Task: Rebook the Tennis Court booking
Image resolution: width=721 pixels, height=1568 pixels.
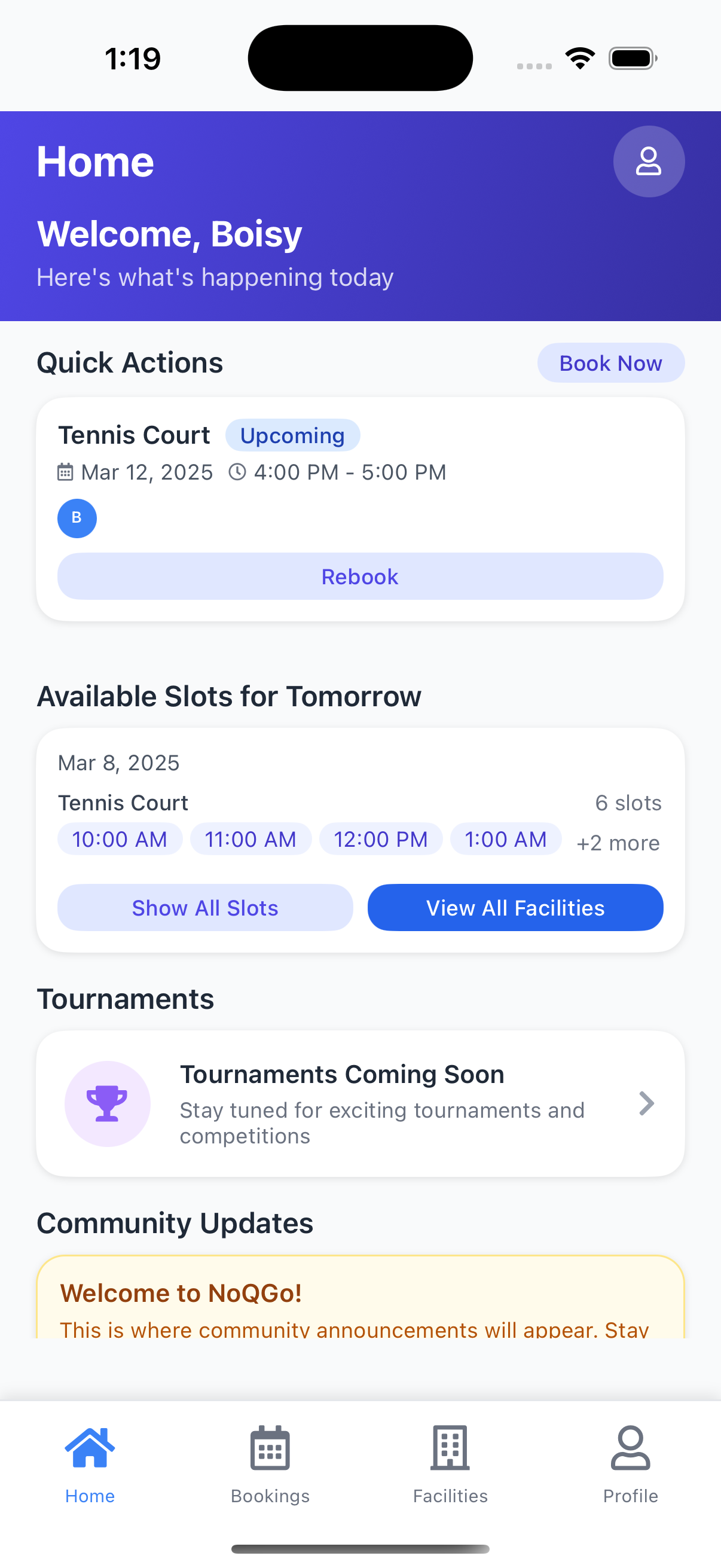Action: [x=360, y=576]
